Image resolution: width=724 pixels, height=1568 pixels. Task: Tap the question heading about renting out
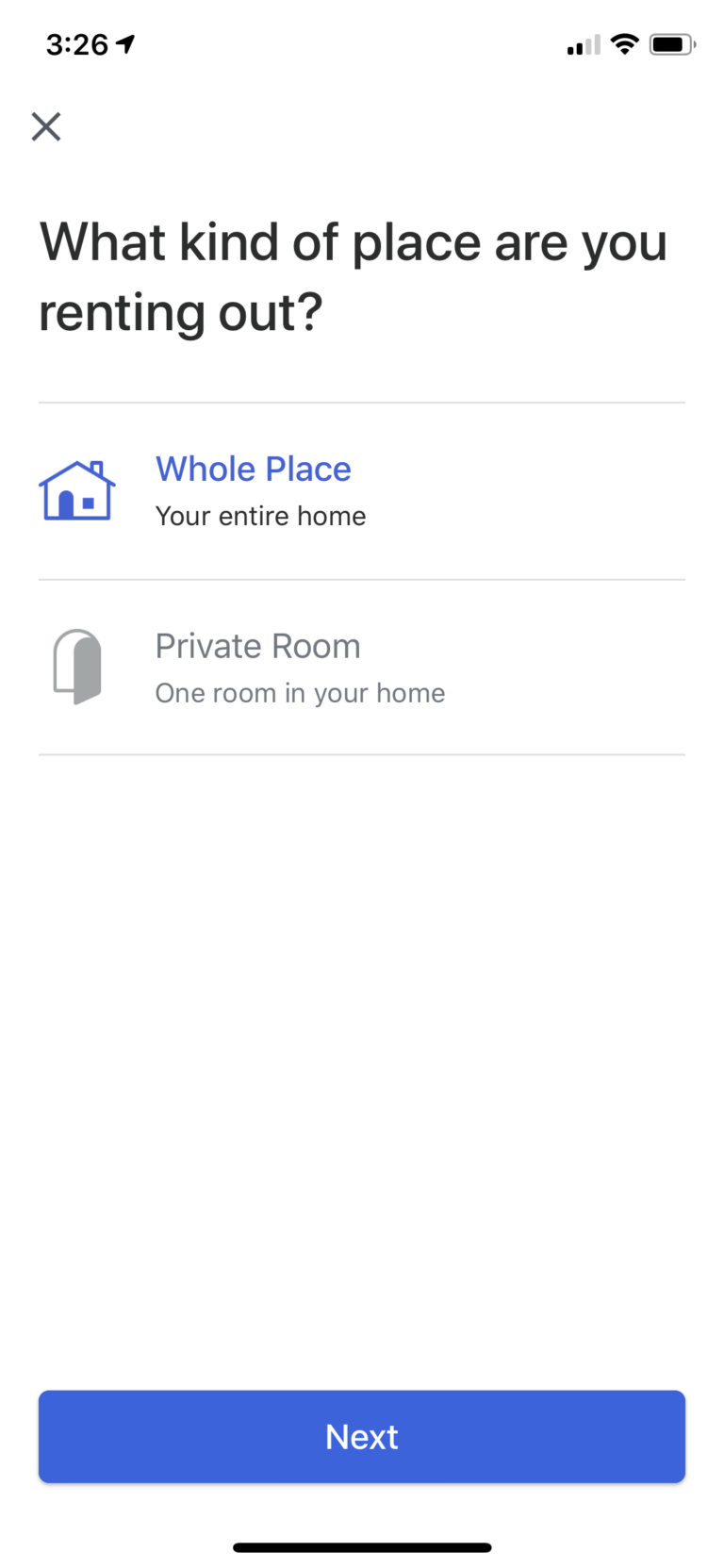[x=354, y=276]
